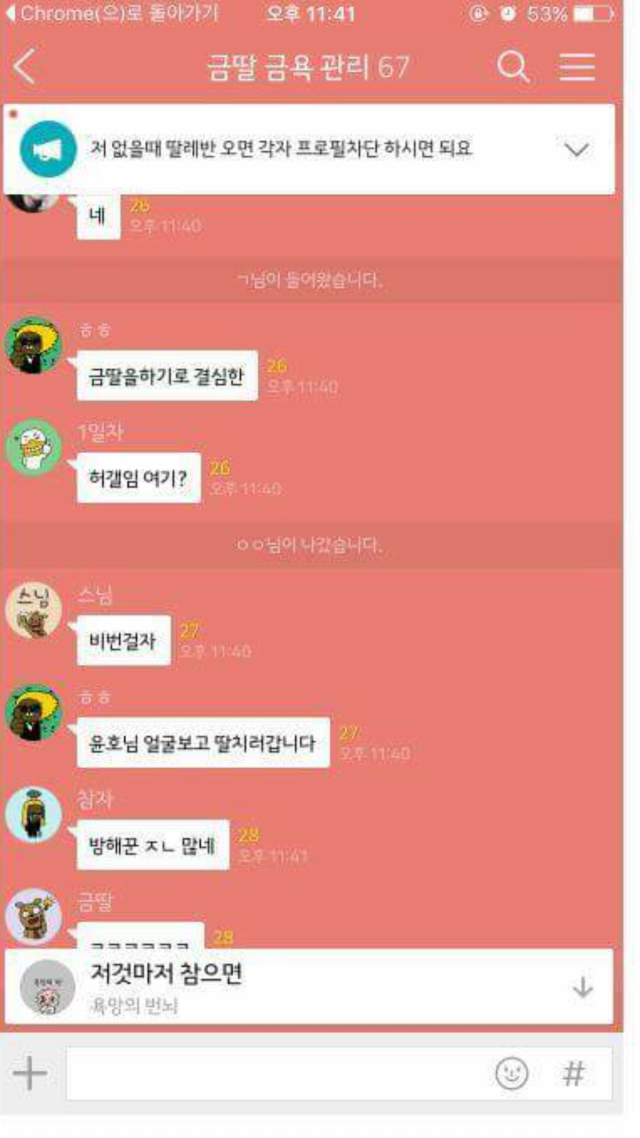Go back from the chat room
640x1138 pixels.
(26, 67)
